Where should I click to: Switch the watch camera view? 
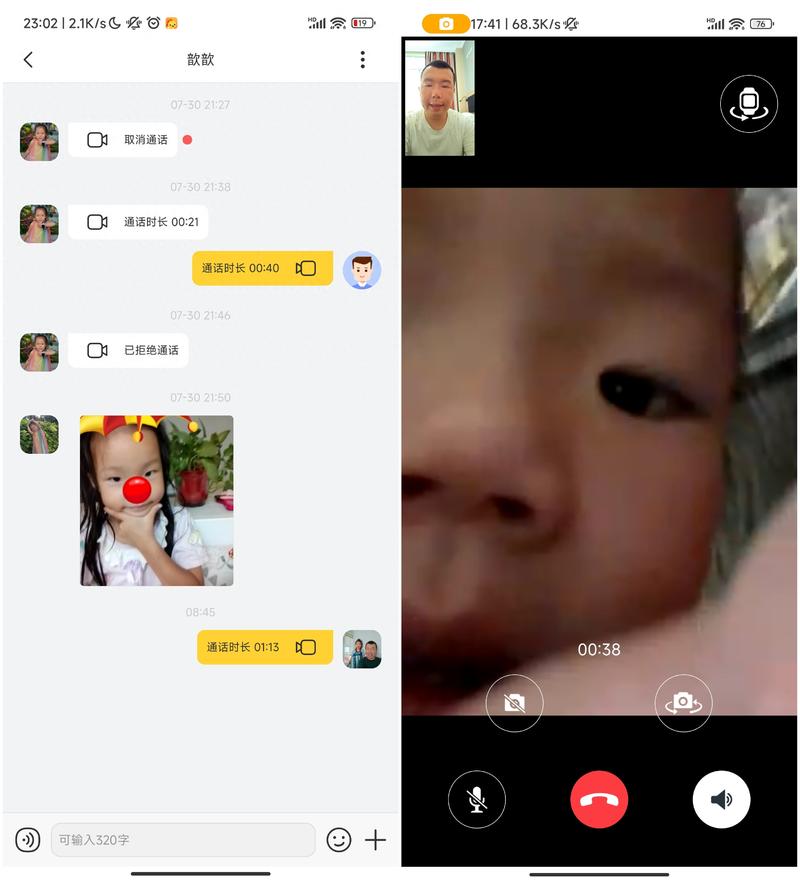pos(748,104)
